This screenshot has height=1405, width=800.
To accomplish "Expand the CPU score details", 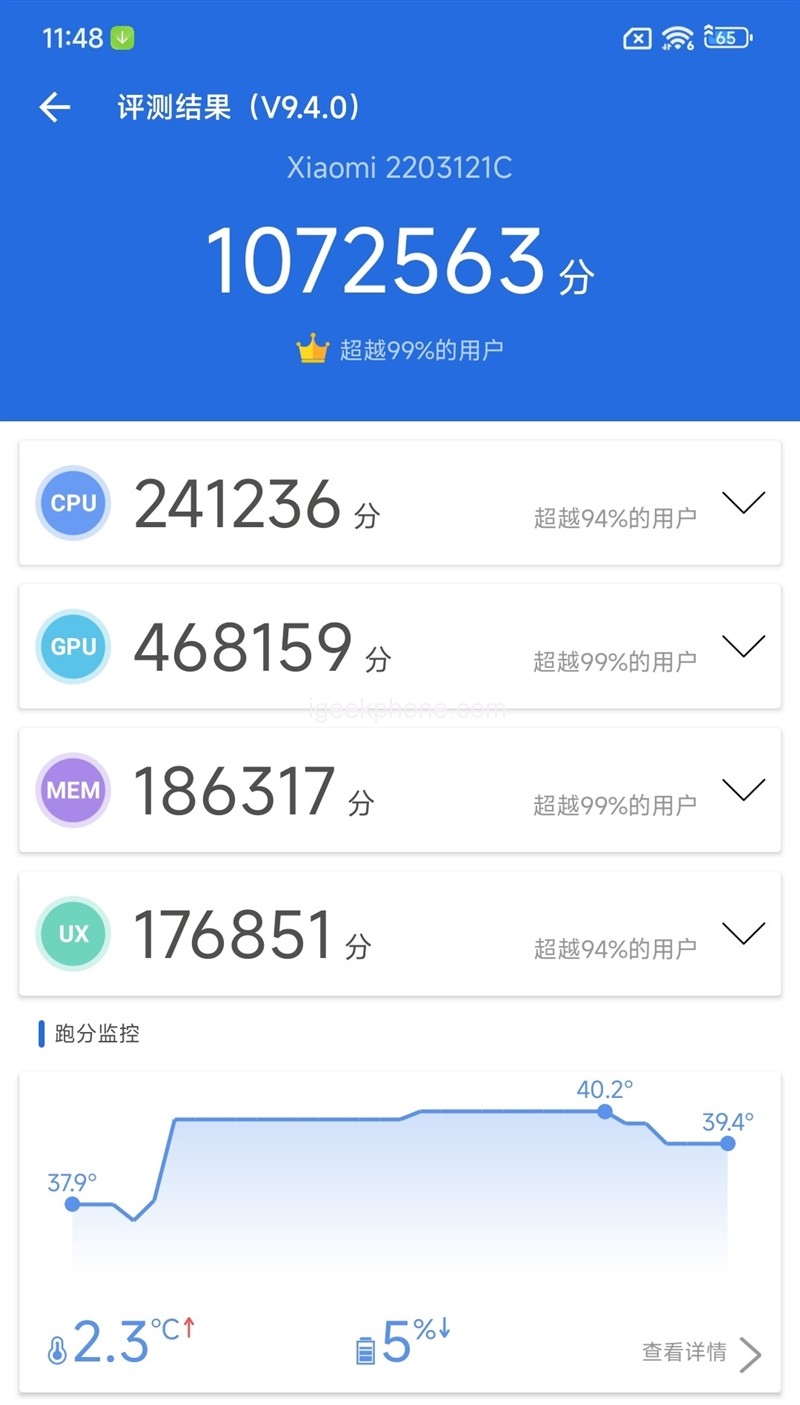I will [x=743, y=502].
